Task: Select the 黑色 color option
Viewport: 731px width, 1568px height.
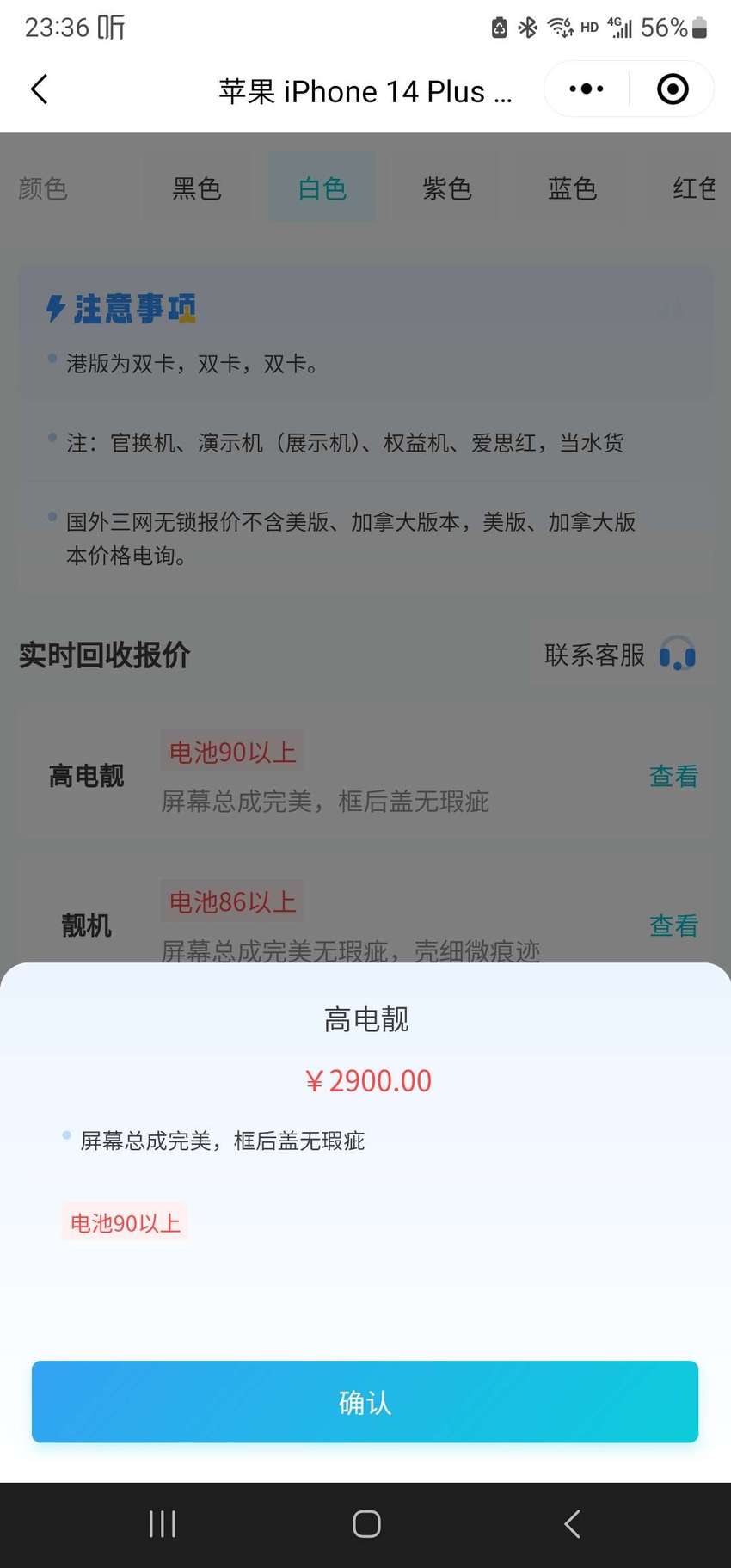Action: click(197, 188)
